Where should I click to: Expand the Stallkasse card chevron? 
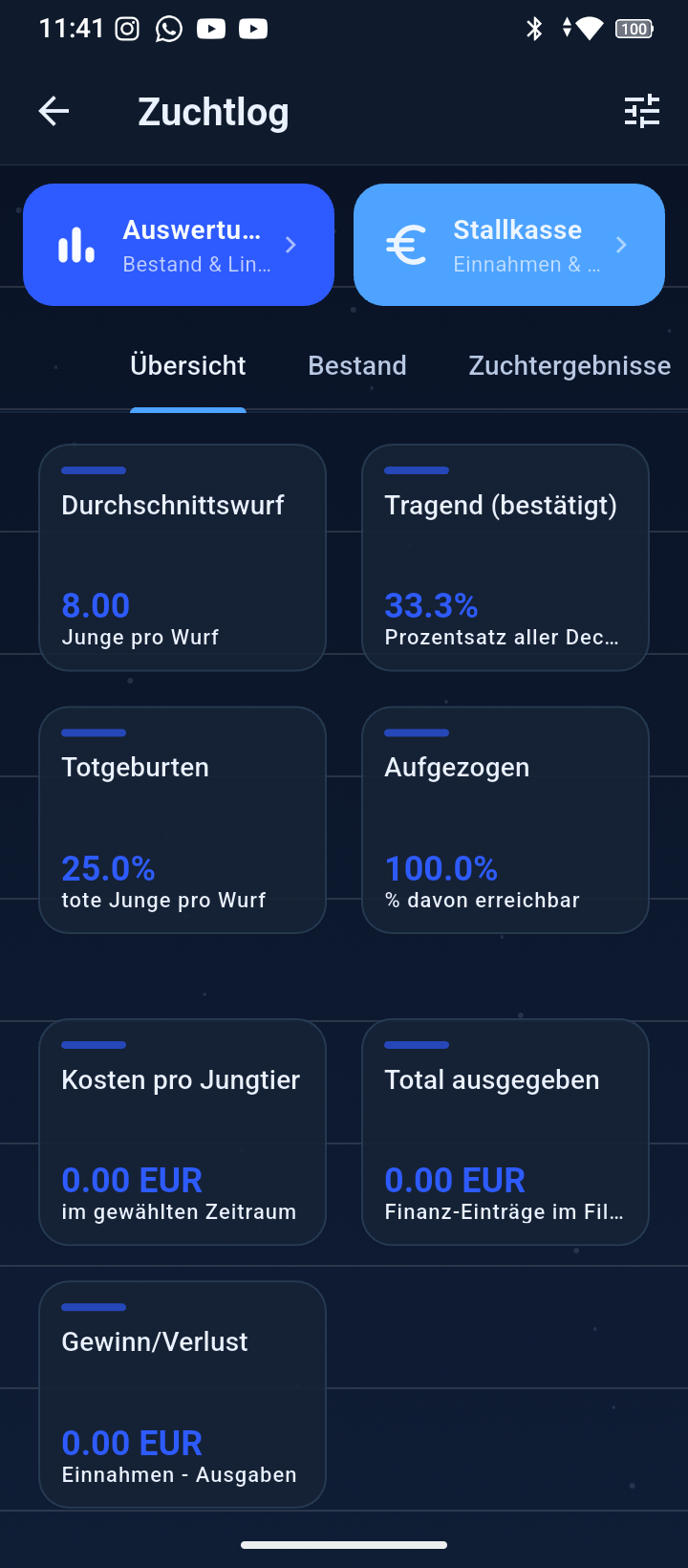[x=621, y=245]
